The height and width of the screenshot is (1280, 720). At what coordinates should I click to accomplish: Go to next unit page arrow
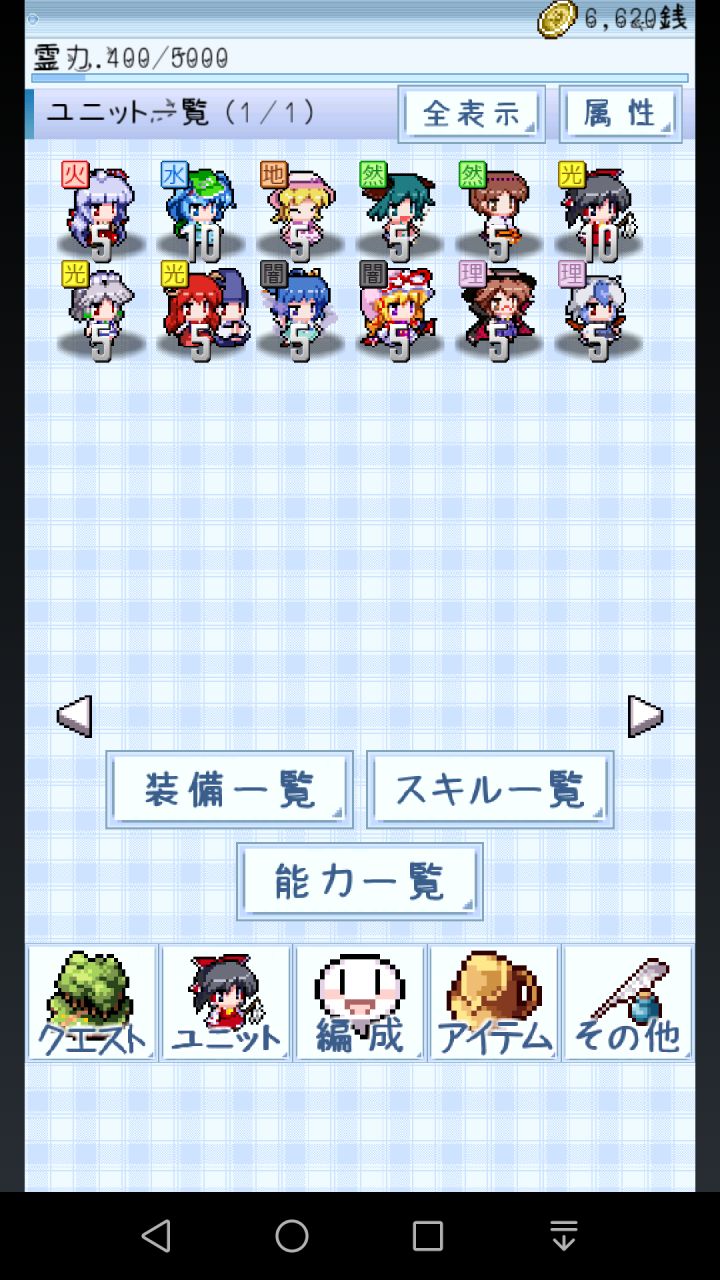tap(645, 716)
